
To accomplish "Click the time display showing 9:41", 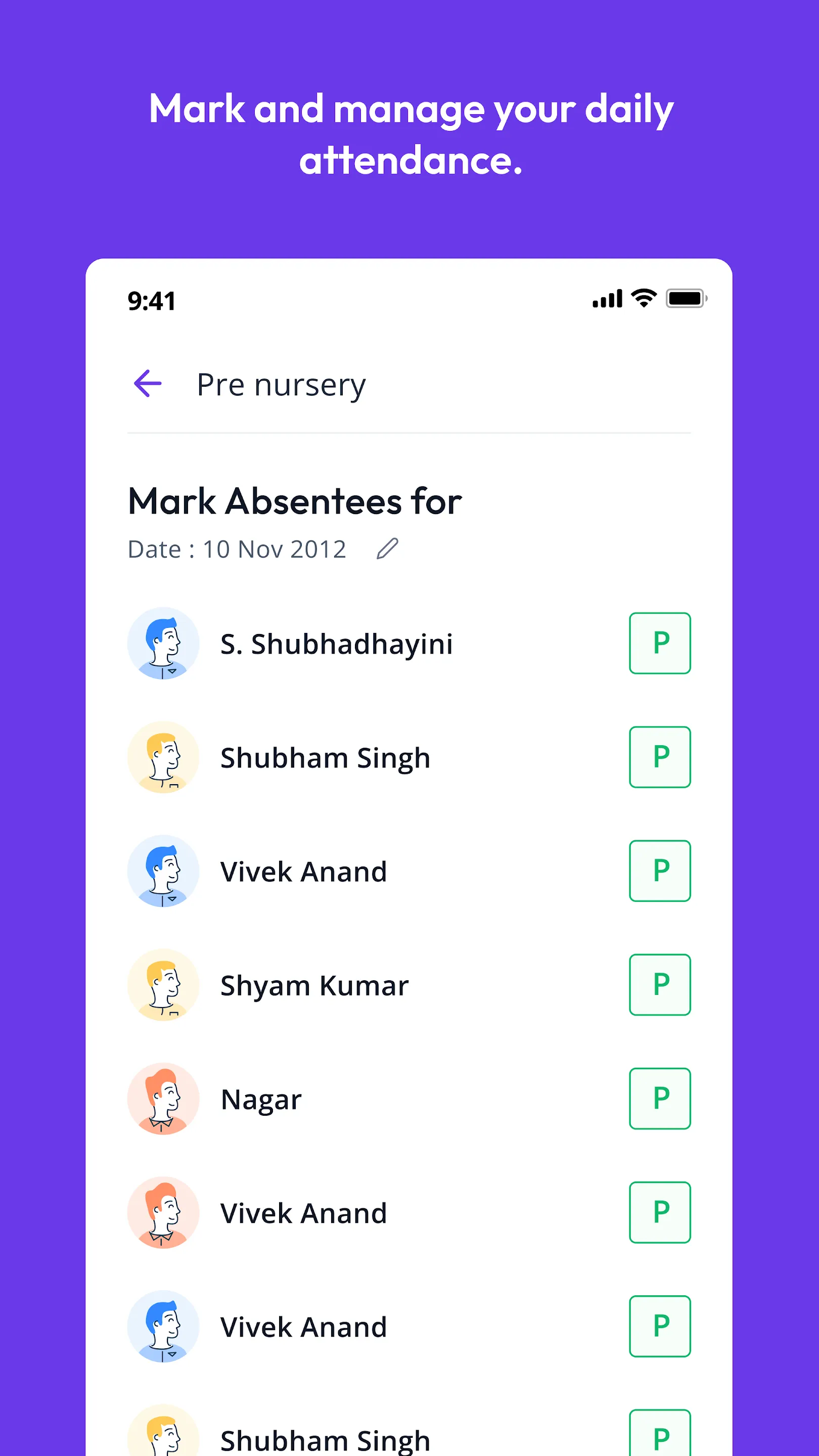I will tap(153, 300).
